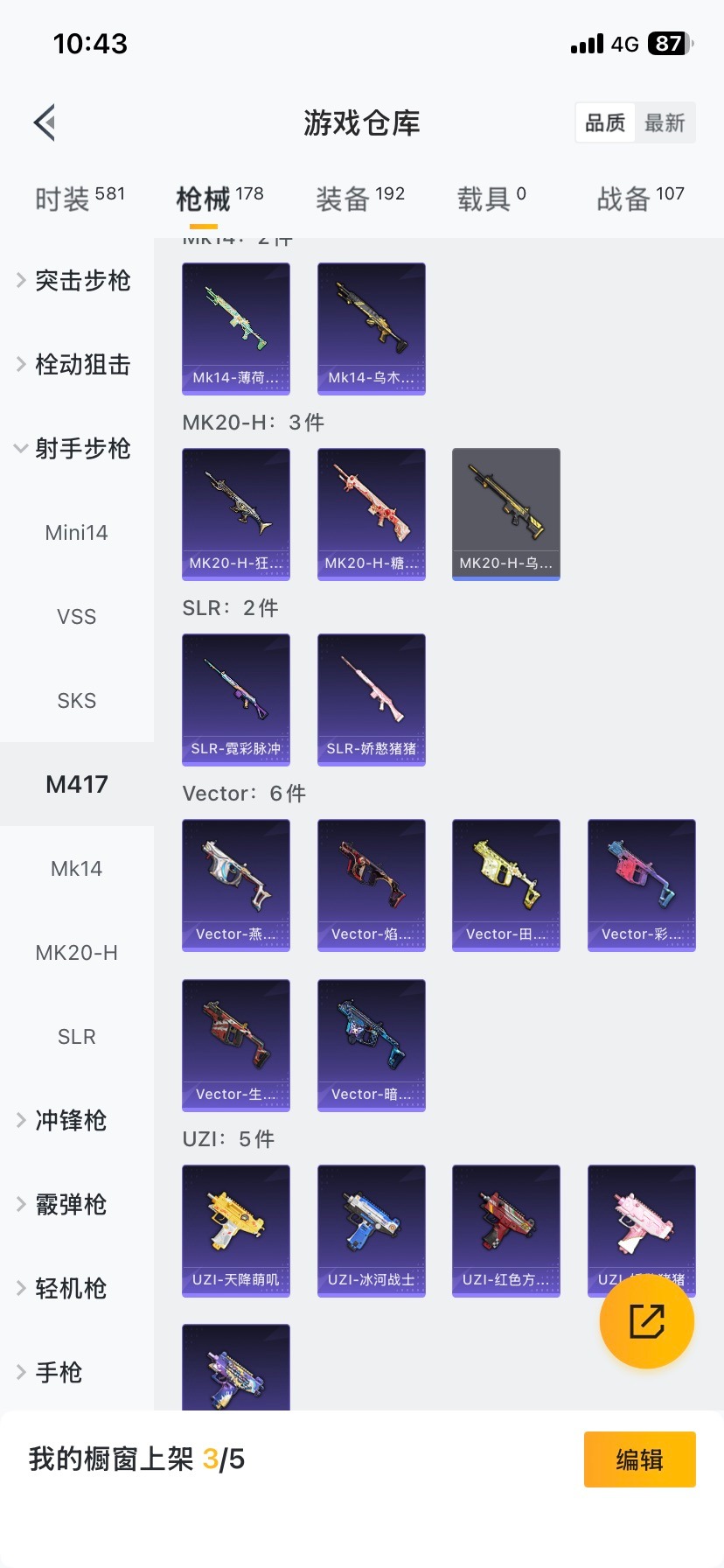Open the 战备 tab

[640, 199]
